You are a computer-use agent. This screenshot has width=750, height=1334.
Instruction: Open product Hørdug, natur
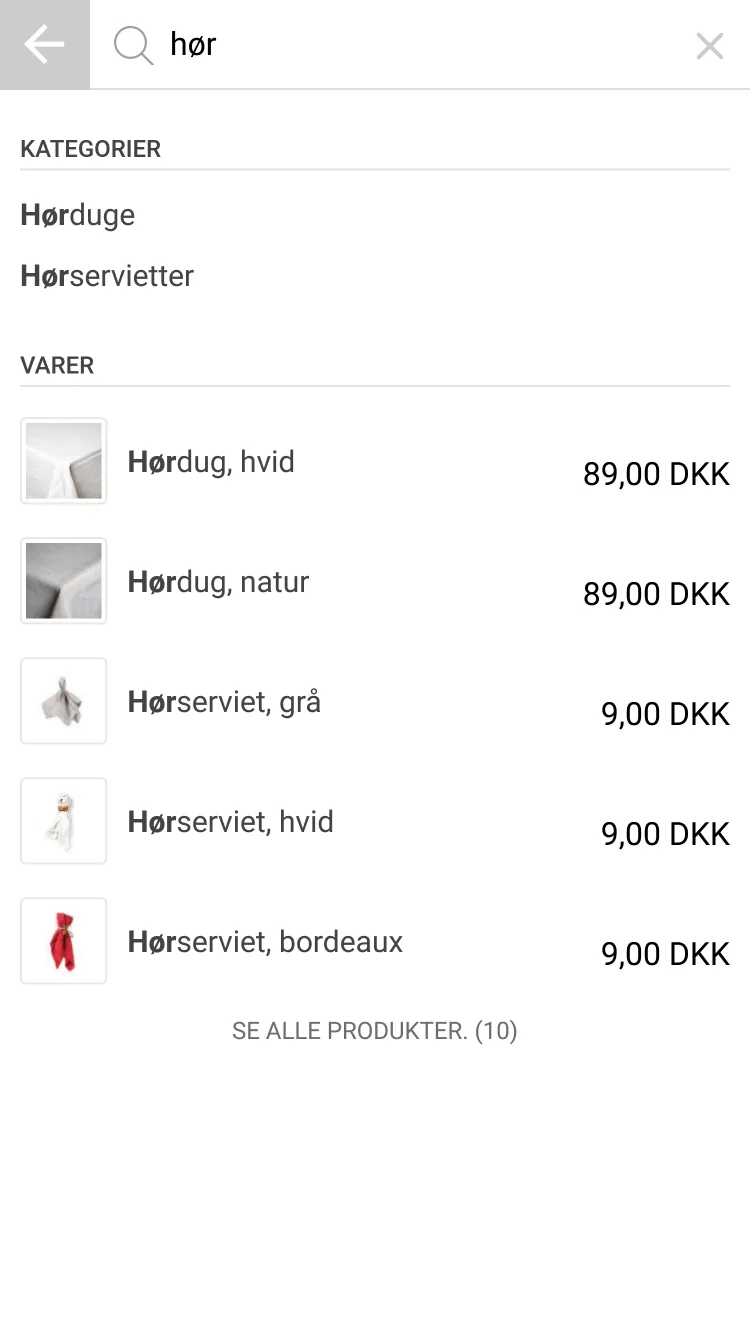point(375,581)
